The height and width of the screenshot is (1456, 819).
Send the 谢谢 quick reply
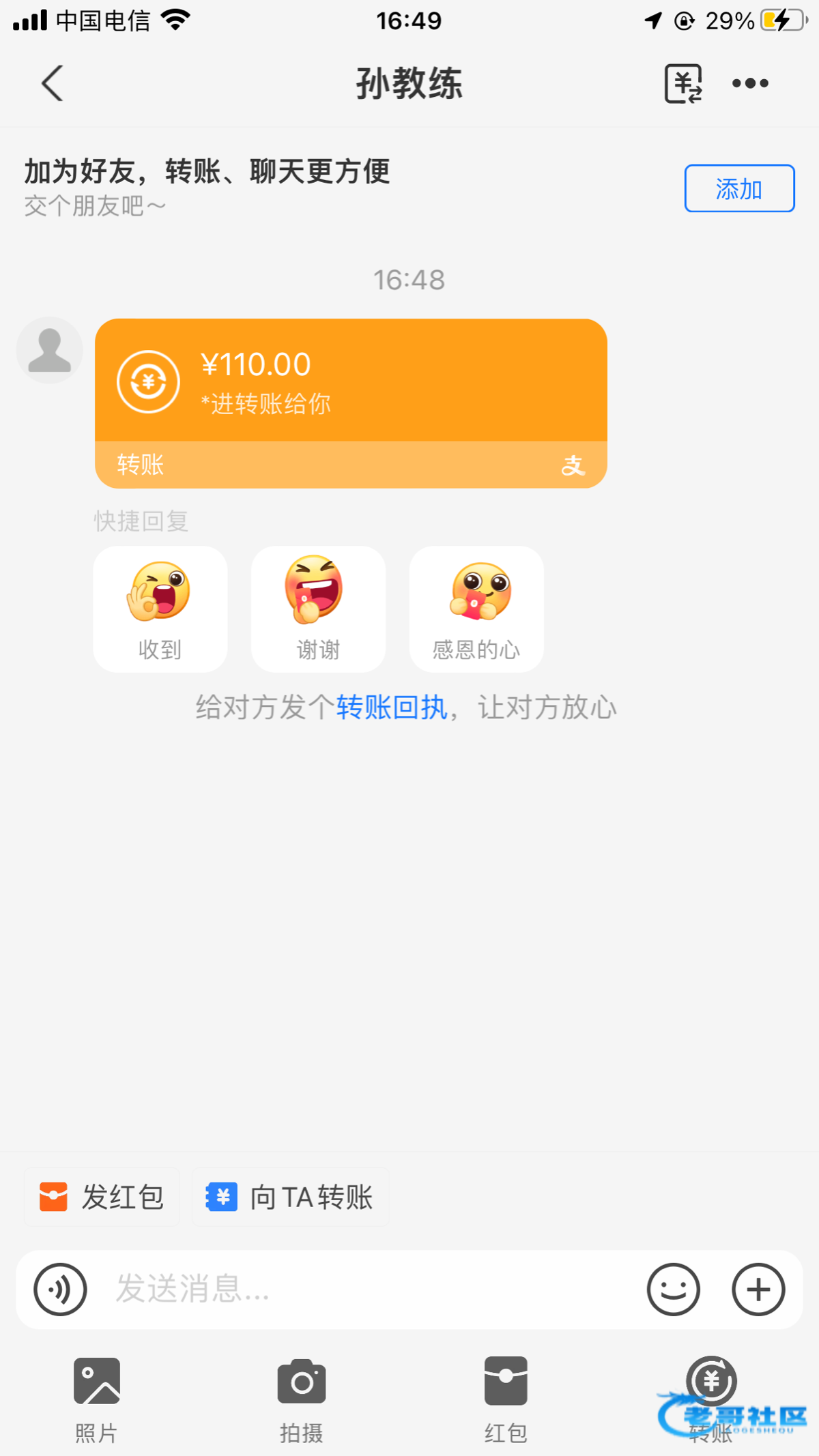pyautogui.click(x=318, y=609)
